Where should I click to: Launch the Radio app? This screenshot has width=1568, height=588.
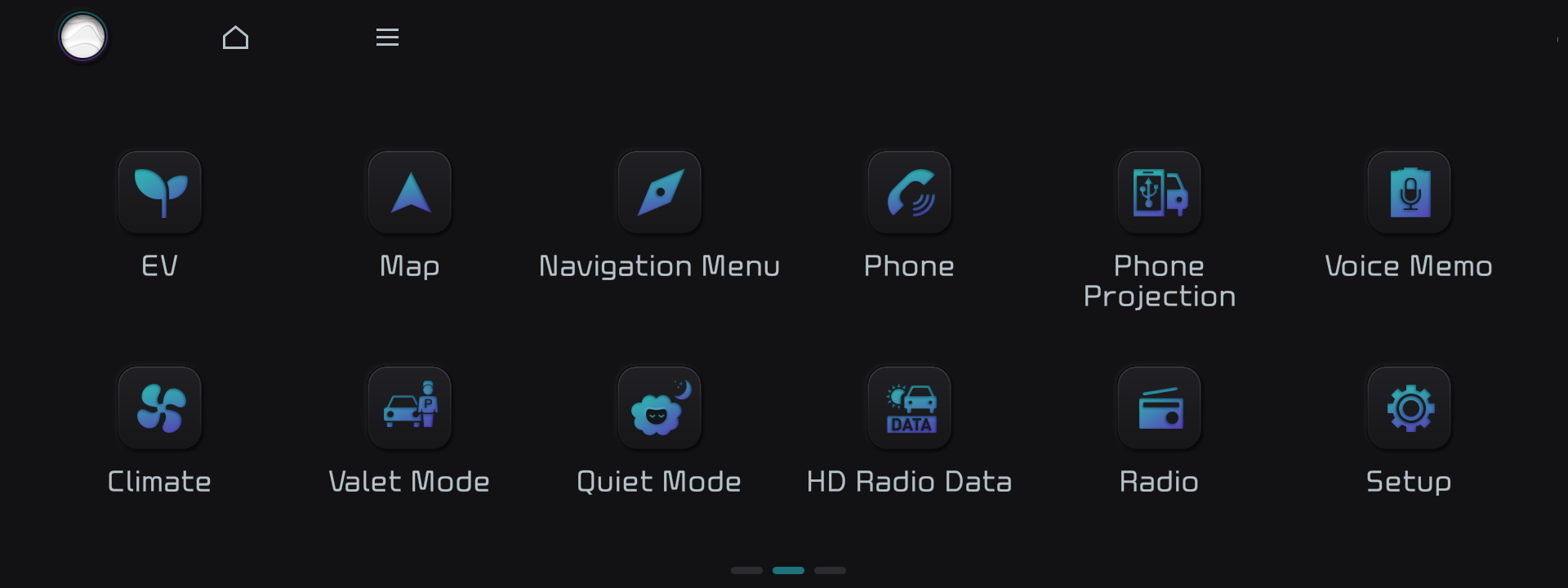1159,408
